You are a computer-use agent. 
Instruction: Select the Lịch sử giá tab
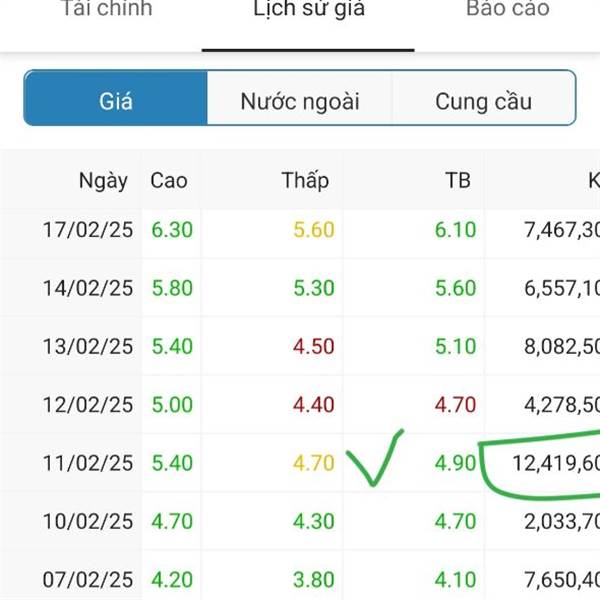[x=308, y=10]
